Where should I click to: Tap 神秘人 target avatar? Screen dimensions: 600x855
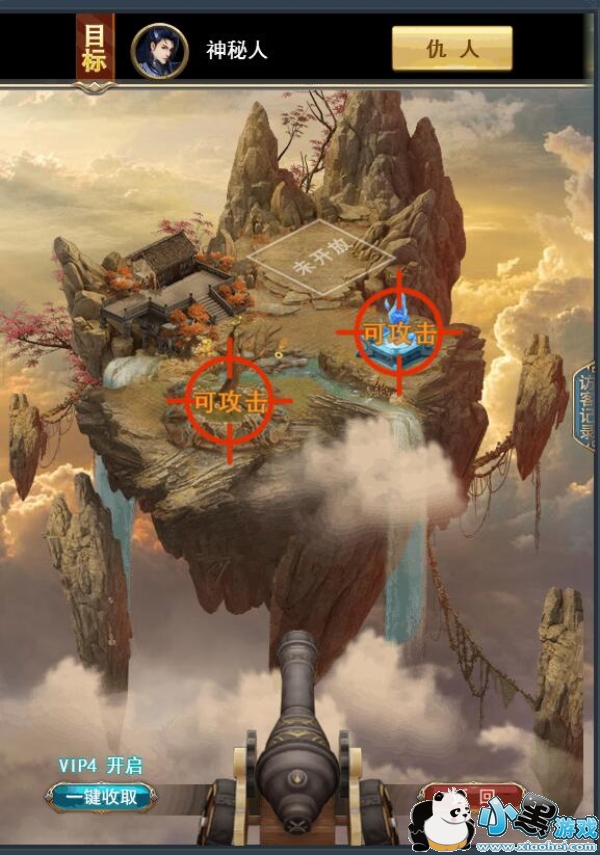coord(159,51)
